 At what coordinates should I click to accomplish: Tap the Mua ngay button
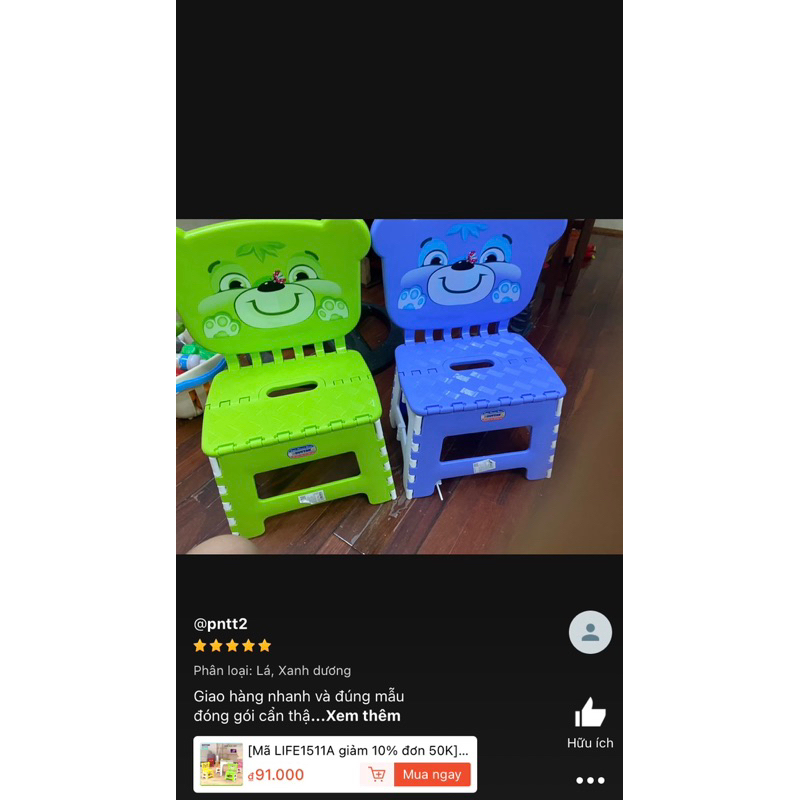coord(432,774)
